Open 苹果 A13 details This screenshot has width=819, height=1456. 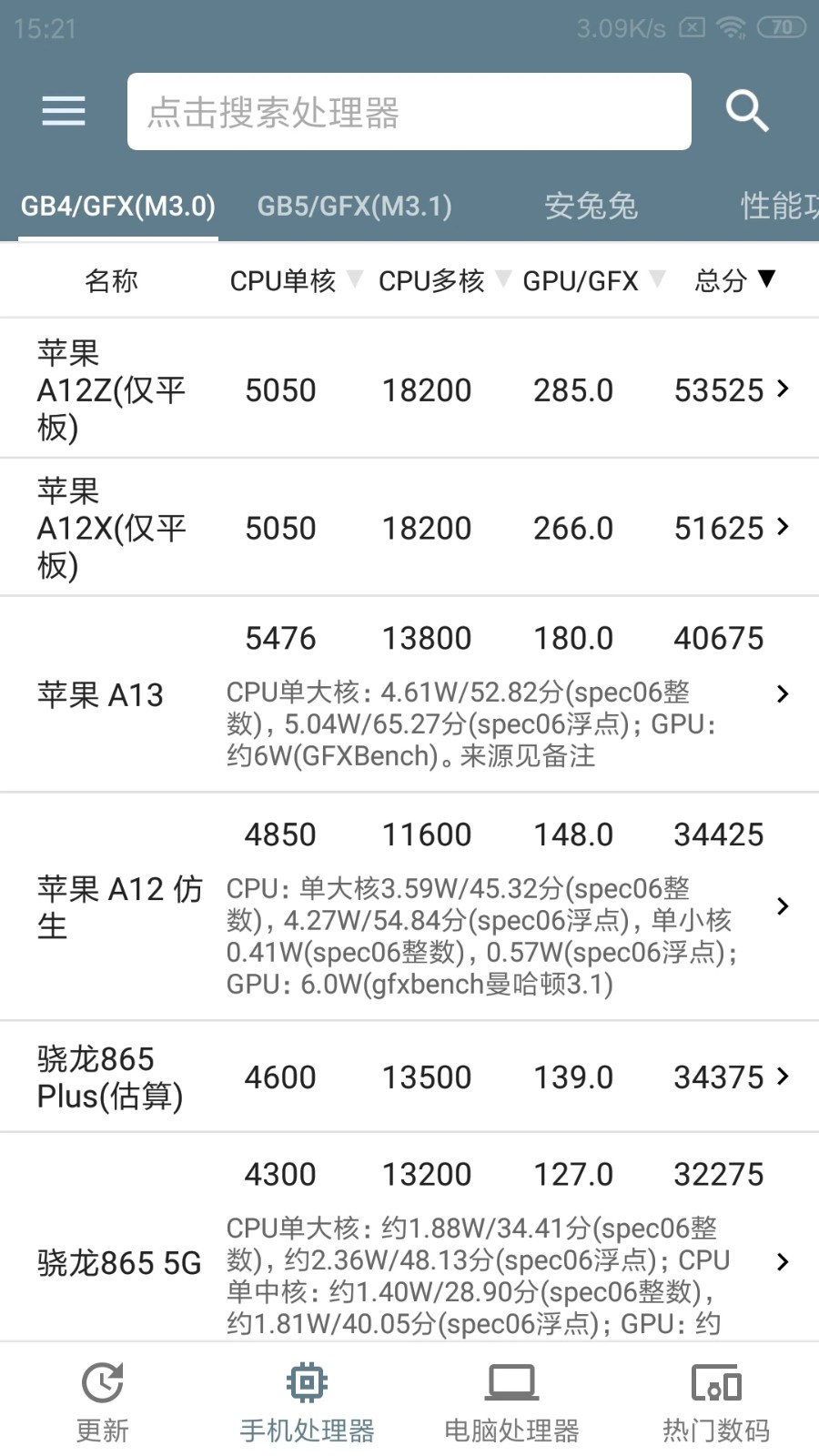tap(409, 694)
